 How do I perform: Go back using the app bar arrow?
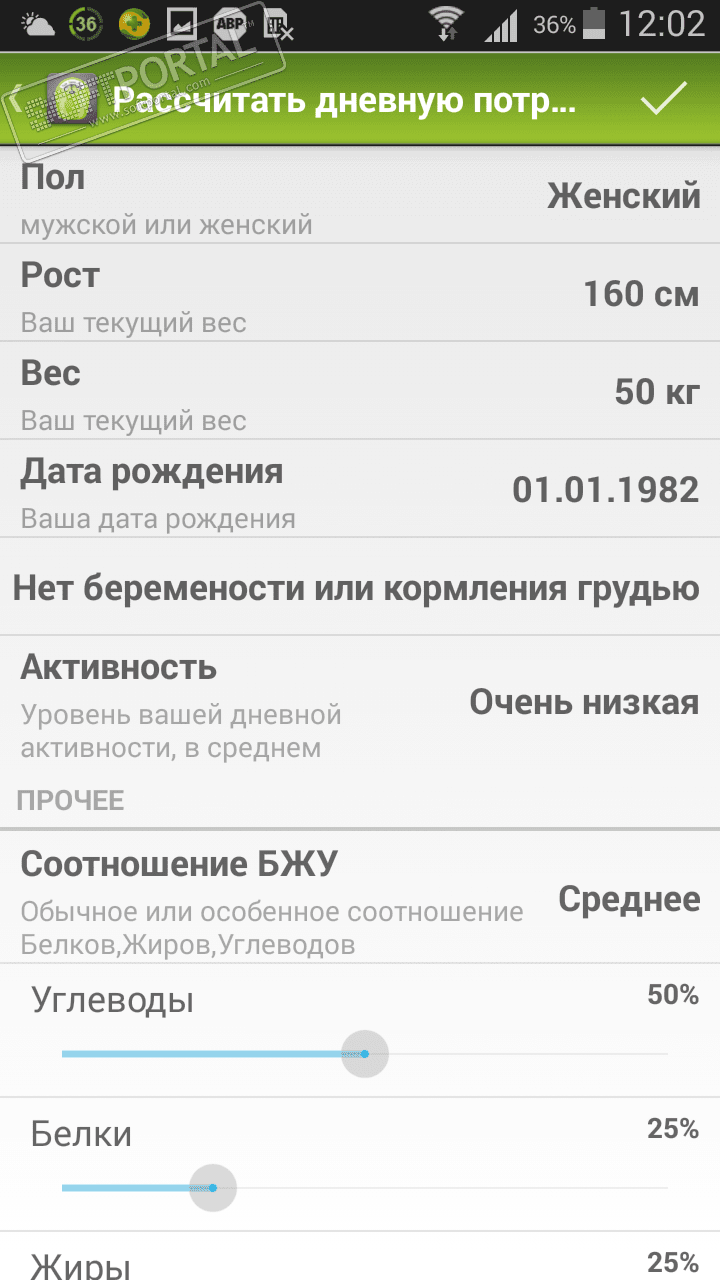click(18, 98)
